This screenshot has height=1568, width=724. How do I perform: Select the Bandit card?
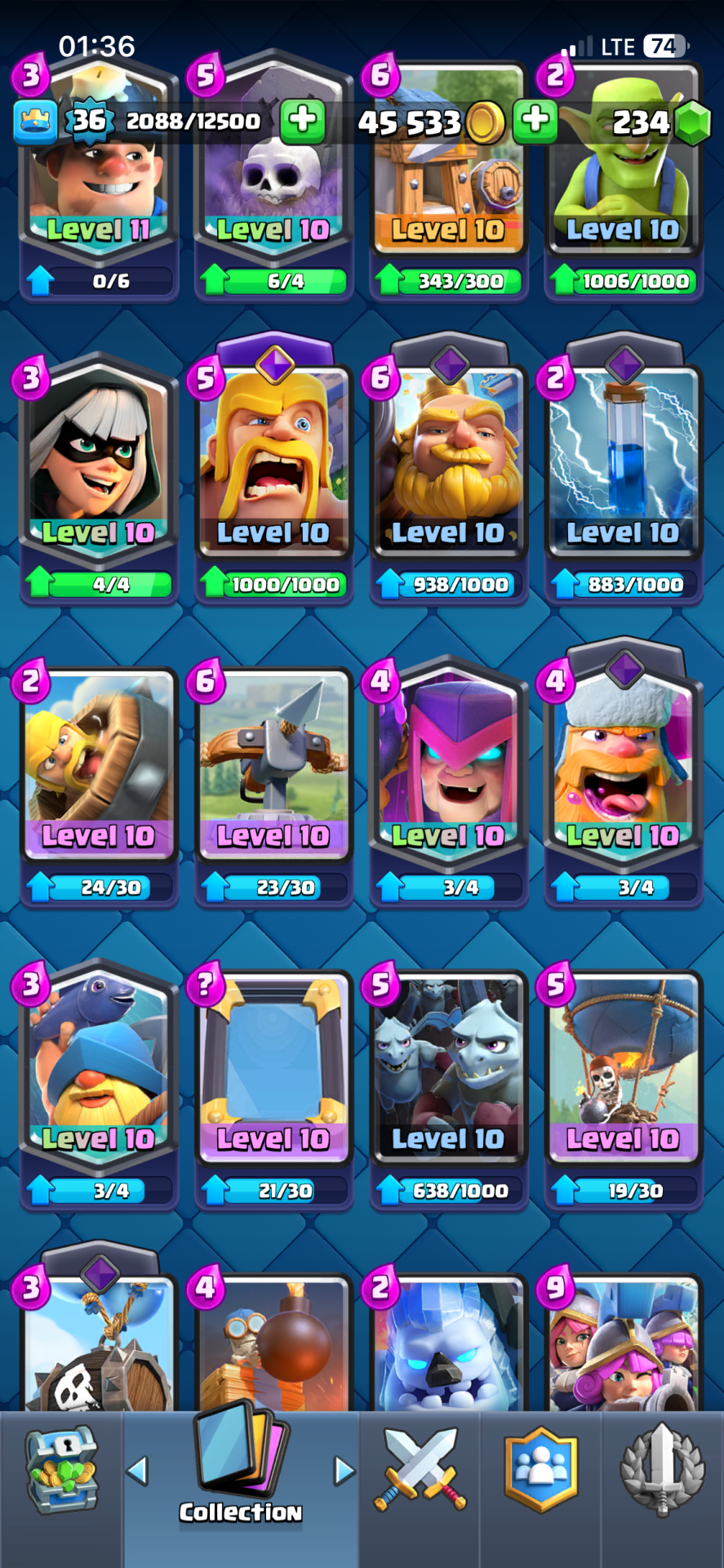click(98, 465)
